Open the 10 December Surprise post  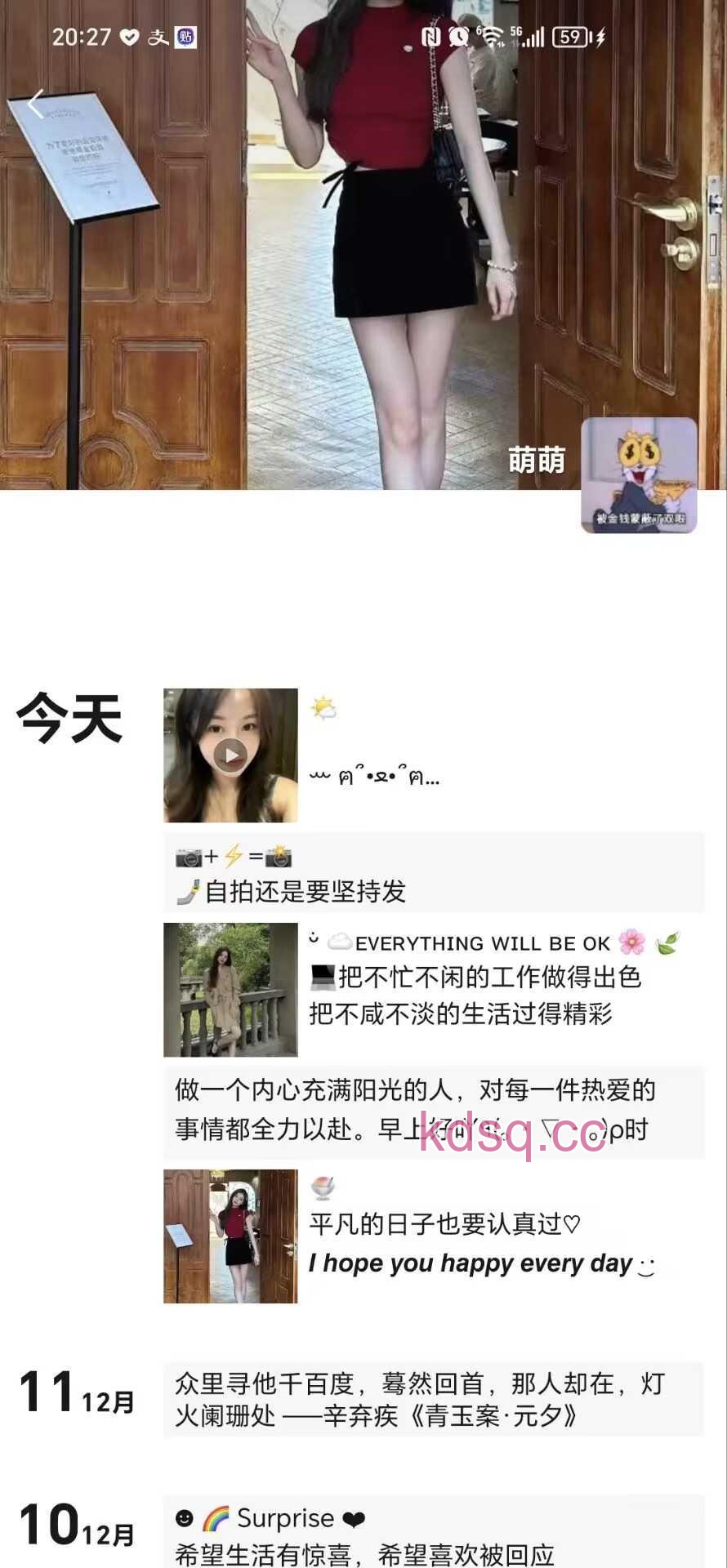click(433, 1535)
